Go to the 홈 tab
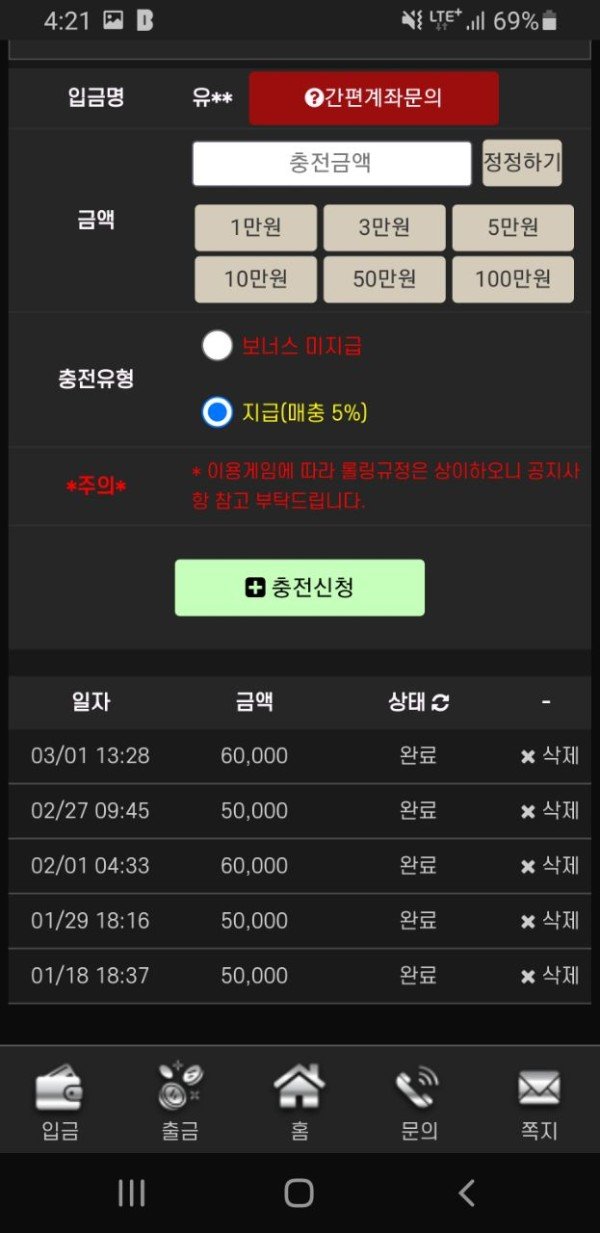The width and height of the screenshot is (600, 1233). [299, 1102]
